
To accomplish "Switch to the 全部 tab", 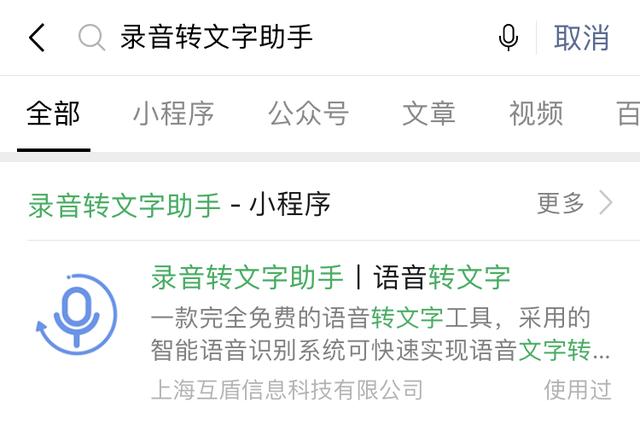I will pyautogui.click(x=53, y=114).
